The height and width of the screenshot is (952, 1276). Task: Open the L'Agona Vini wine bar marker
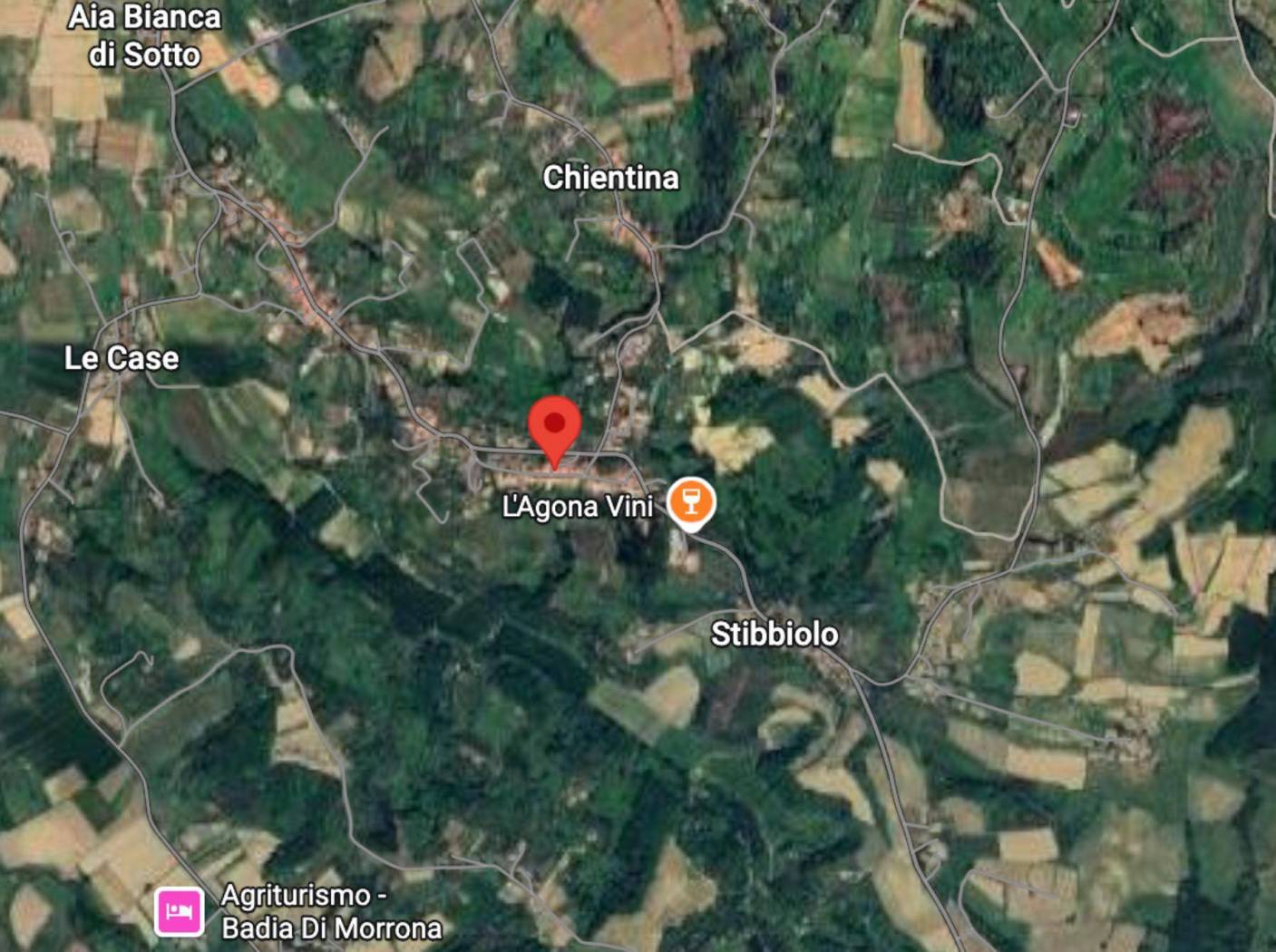(691, 500)
